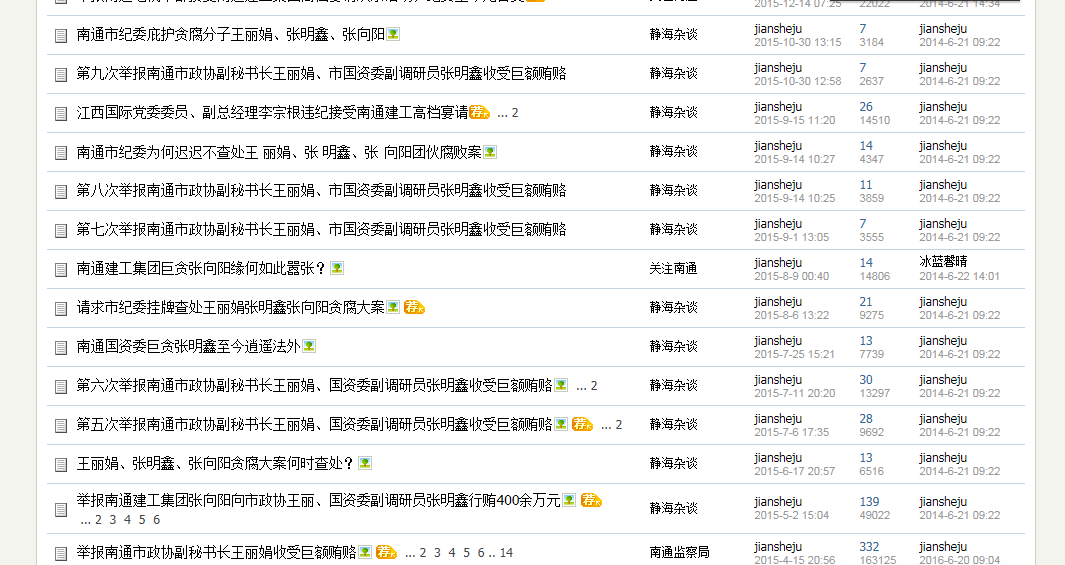Open the 关注南通 forum section link

pyautogui.click(x=673, y=268)
